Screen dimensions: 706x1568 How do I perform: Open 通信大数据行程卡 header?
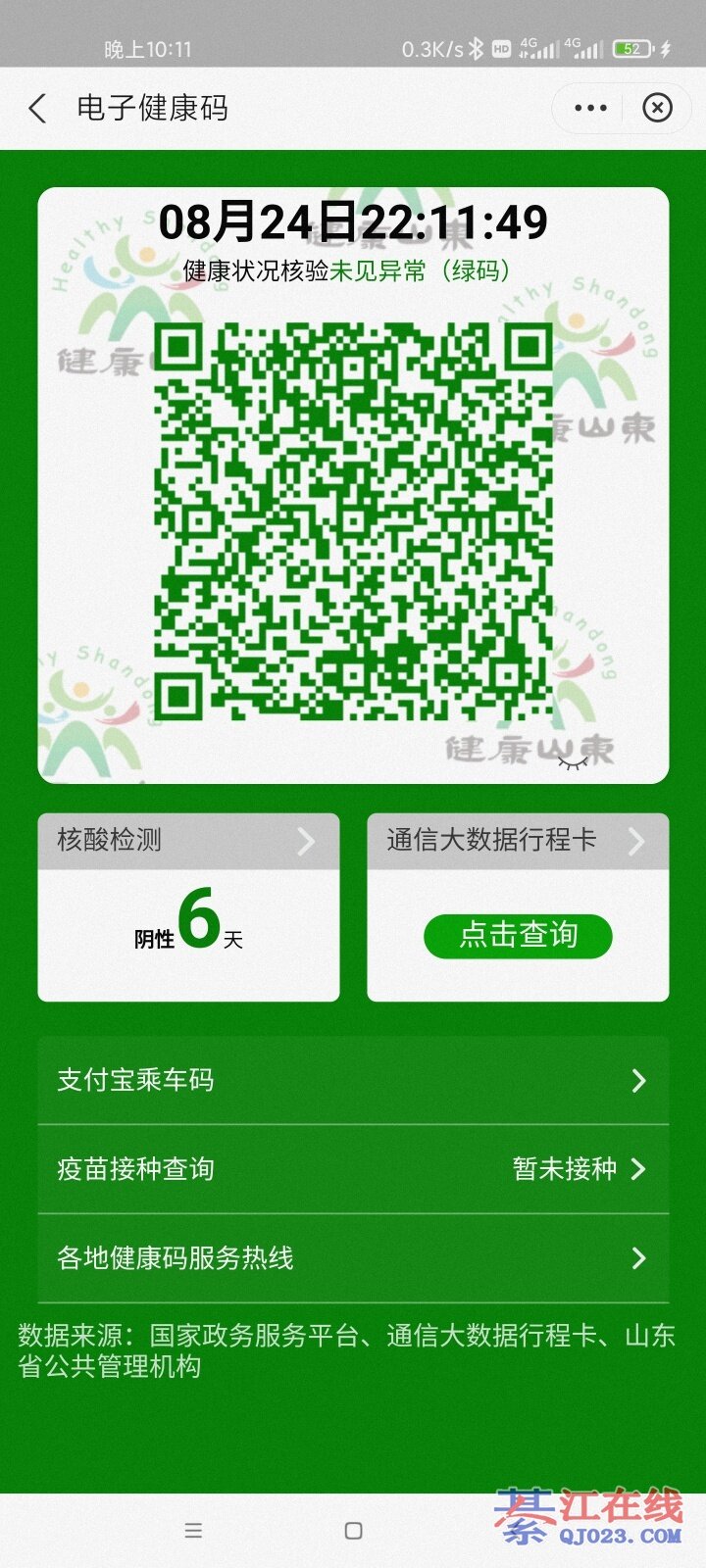click(518, 840)
